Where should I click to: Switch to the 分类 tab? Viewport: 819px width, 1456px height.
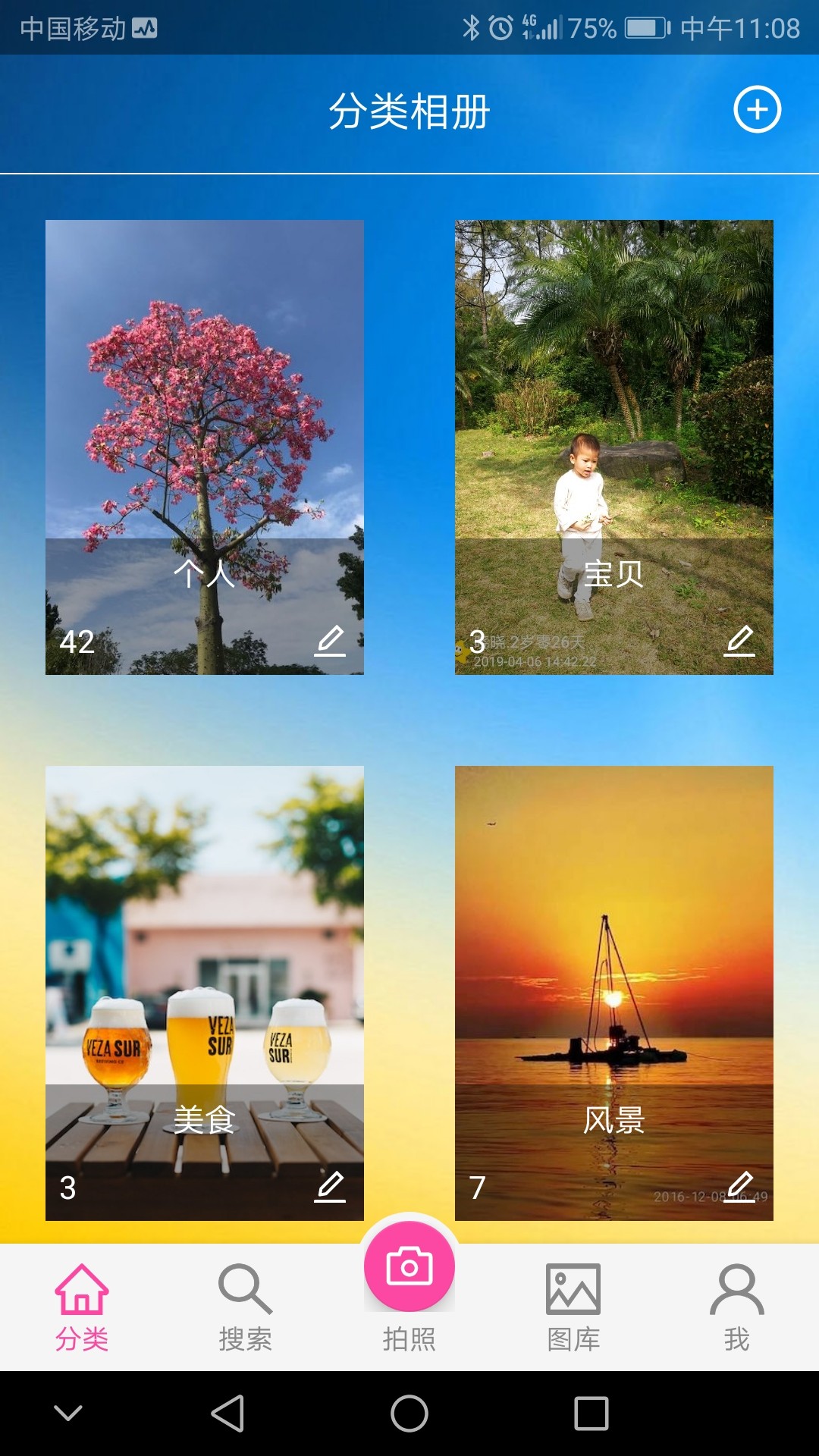(x=82, y=1307)
